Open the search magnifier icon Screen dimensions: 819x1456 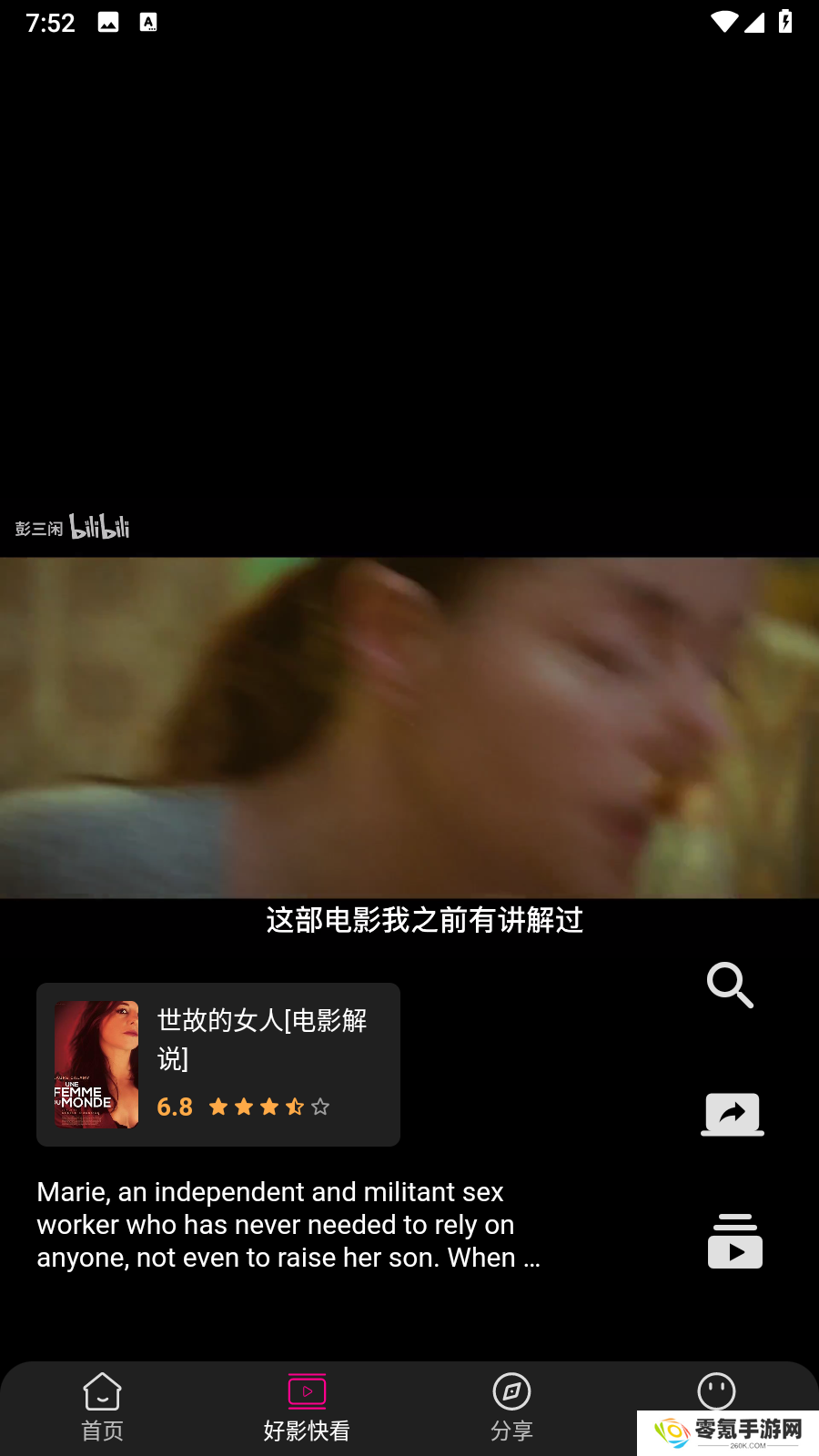click(730, 985)
